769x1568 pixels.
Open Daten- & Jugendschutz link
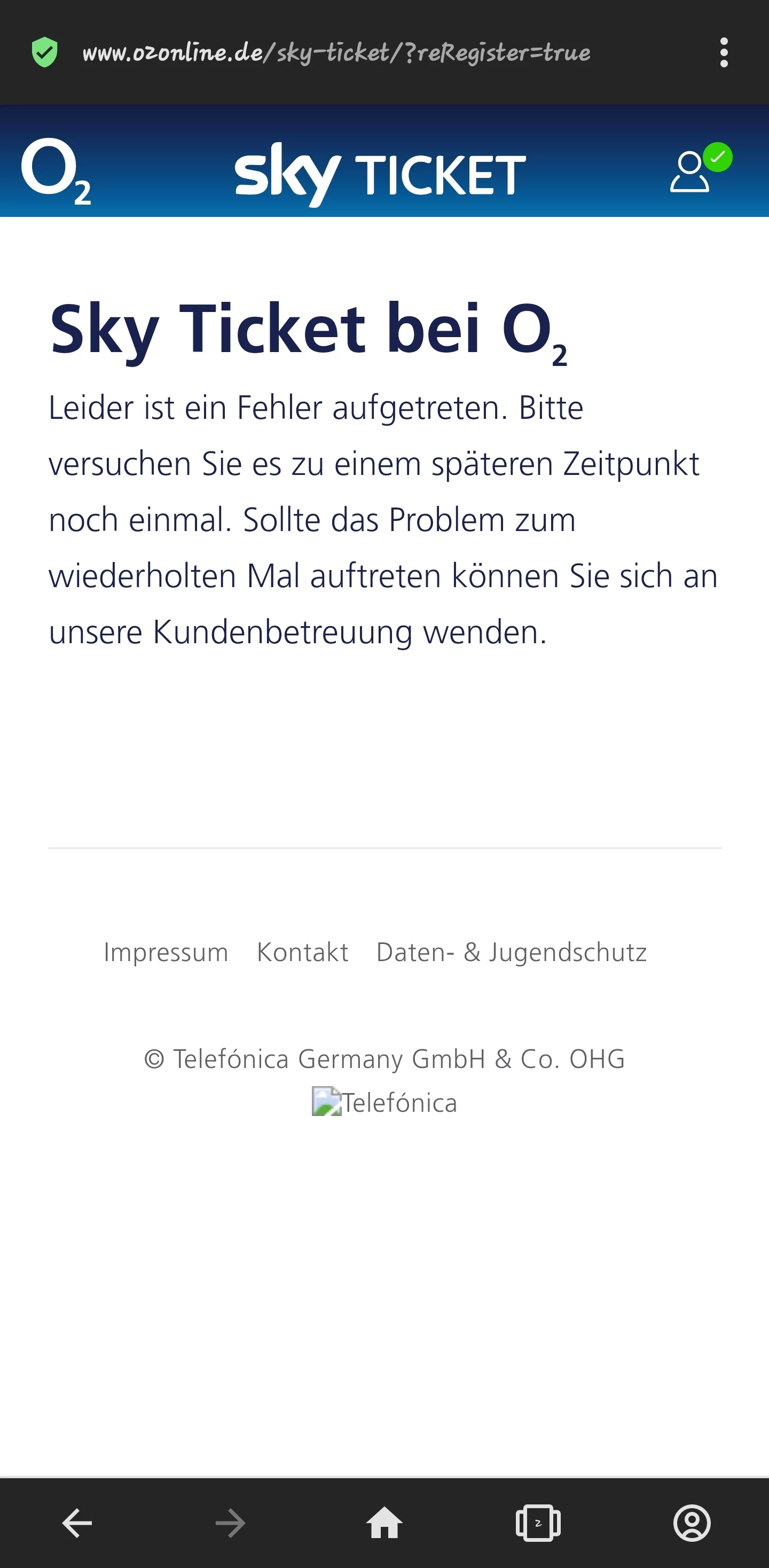click(x=511, y=952)
